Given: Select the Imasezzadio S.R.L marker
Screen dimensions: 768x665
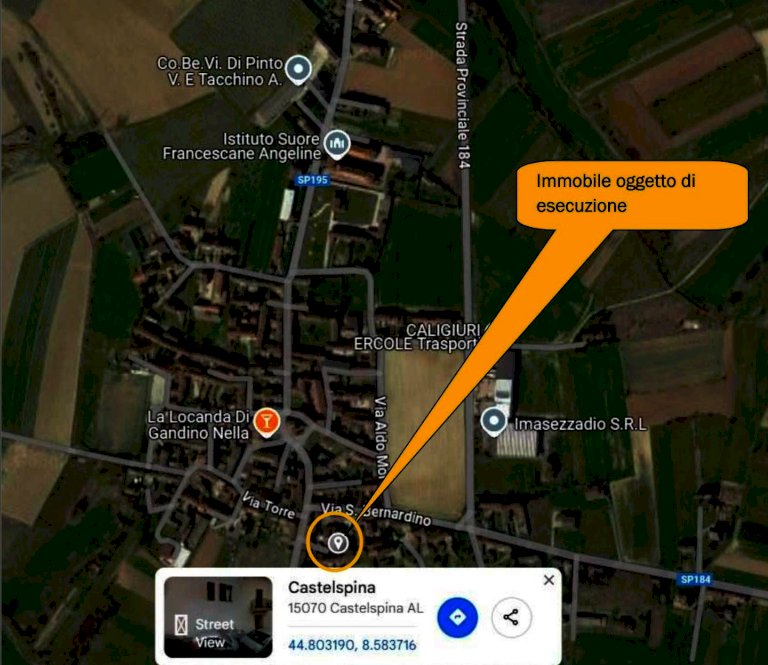Looking at the screenshot, I should [x=494, y=422].
